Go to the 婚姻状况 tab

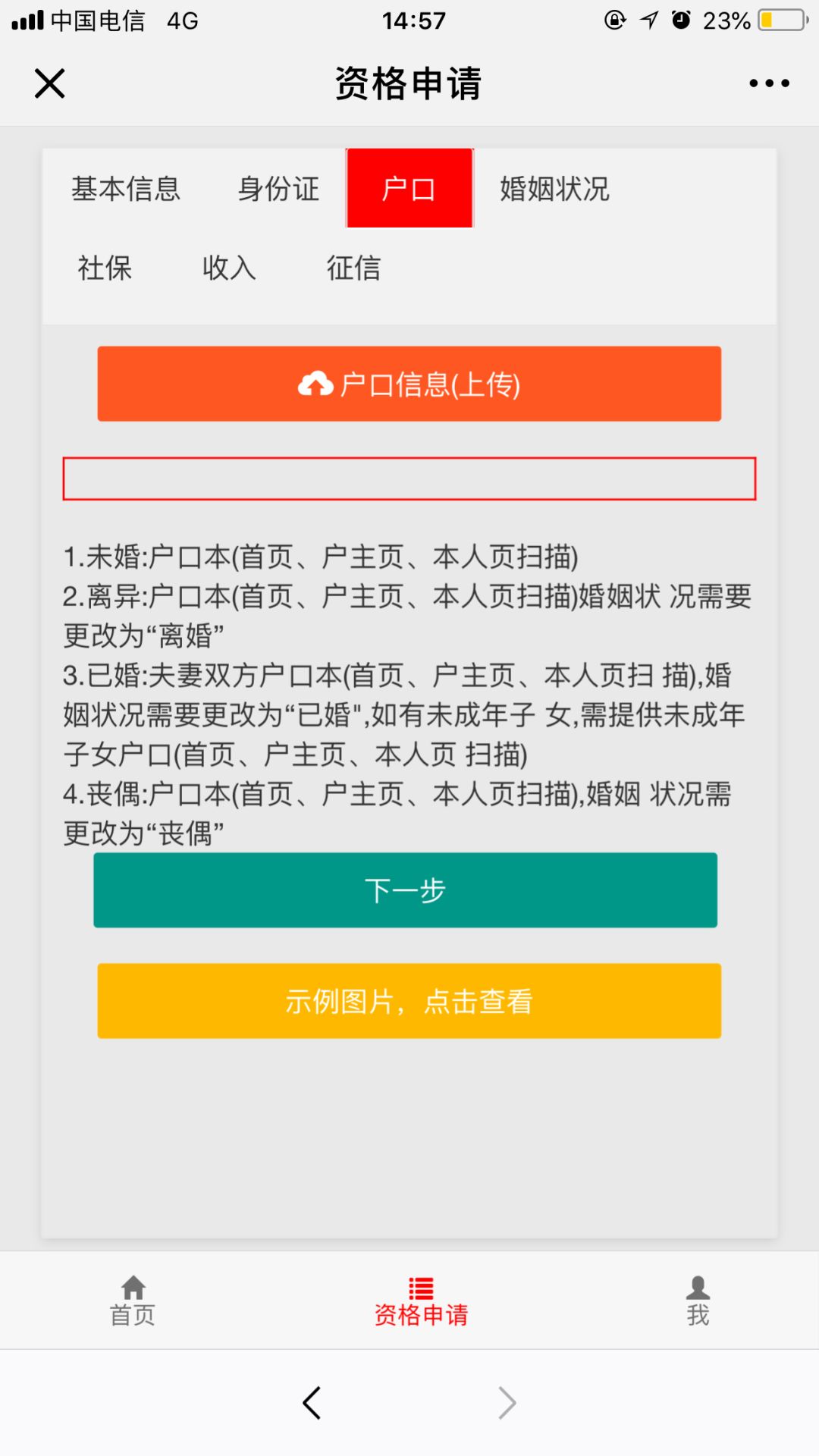point(554,189)
